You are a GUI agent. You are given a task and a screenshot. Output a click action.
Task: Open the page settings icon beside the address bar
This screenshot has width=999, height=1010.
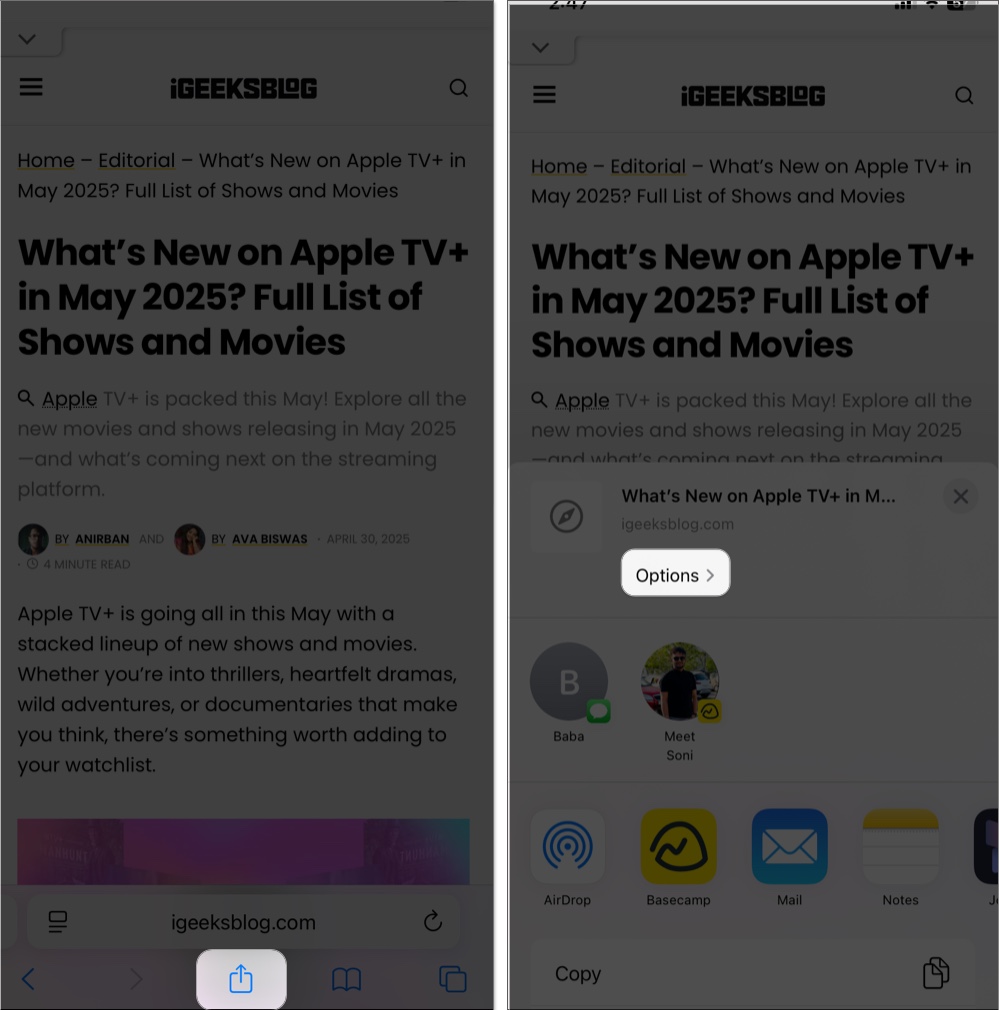pyautogui.click(x=57, y=921)
